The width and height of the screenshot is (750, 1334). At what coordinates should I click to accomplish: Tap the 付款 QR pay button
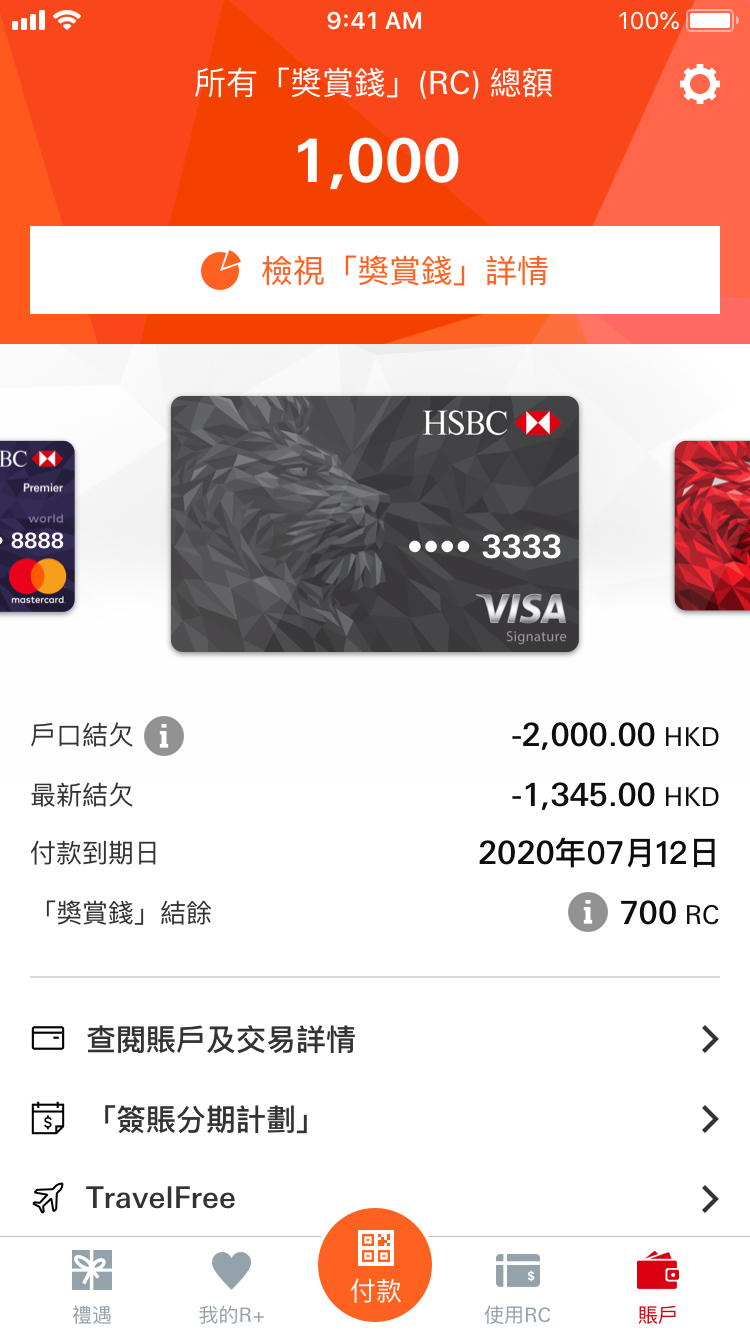[x=375, y=1265]
